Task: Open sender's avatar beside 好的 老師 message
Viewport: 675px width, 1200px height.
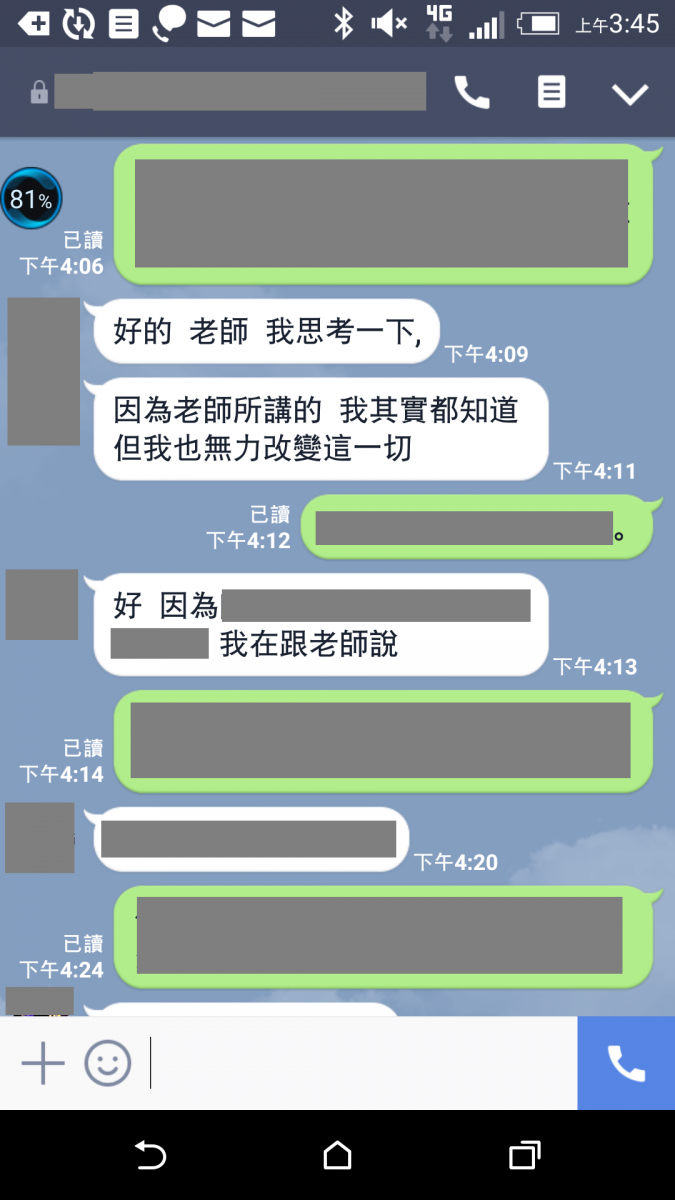Action: point(43,371)
